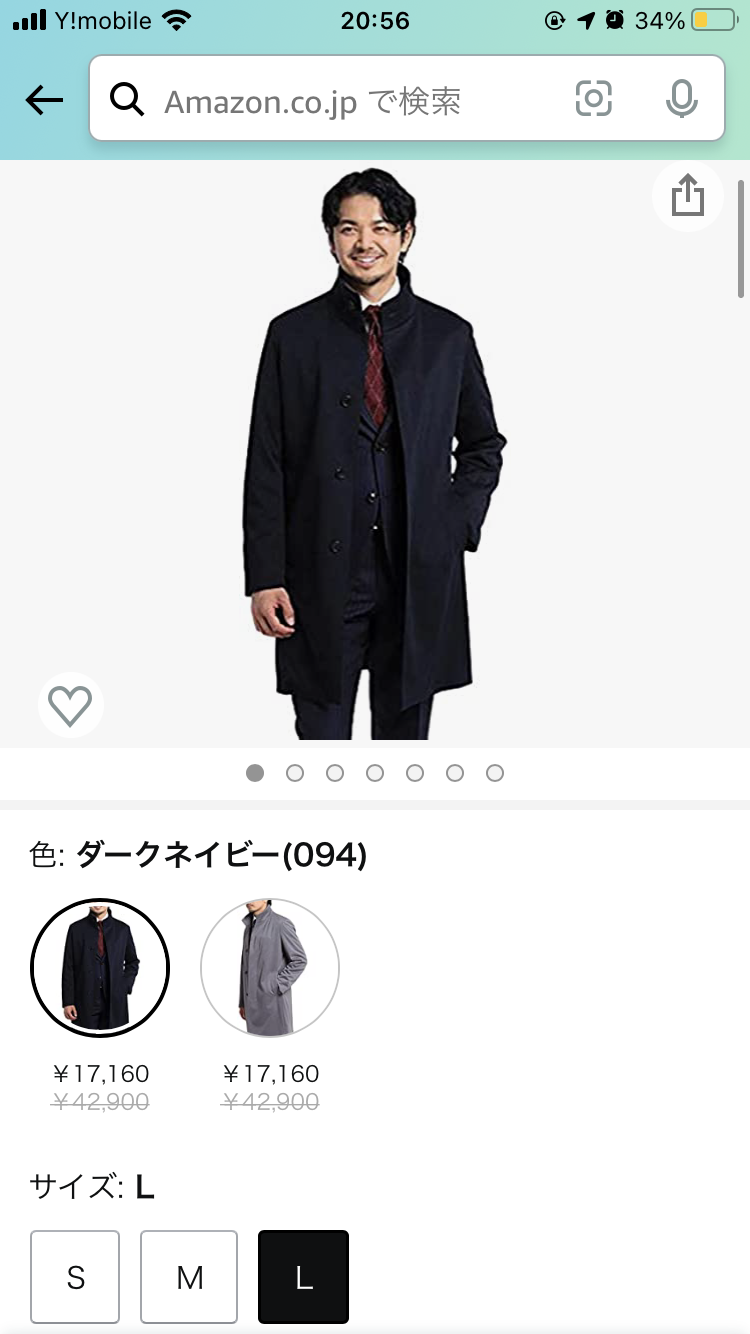Screen dimensions: 750x1334
Task: Choose size L
Action: click(x=303, y=1277)
